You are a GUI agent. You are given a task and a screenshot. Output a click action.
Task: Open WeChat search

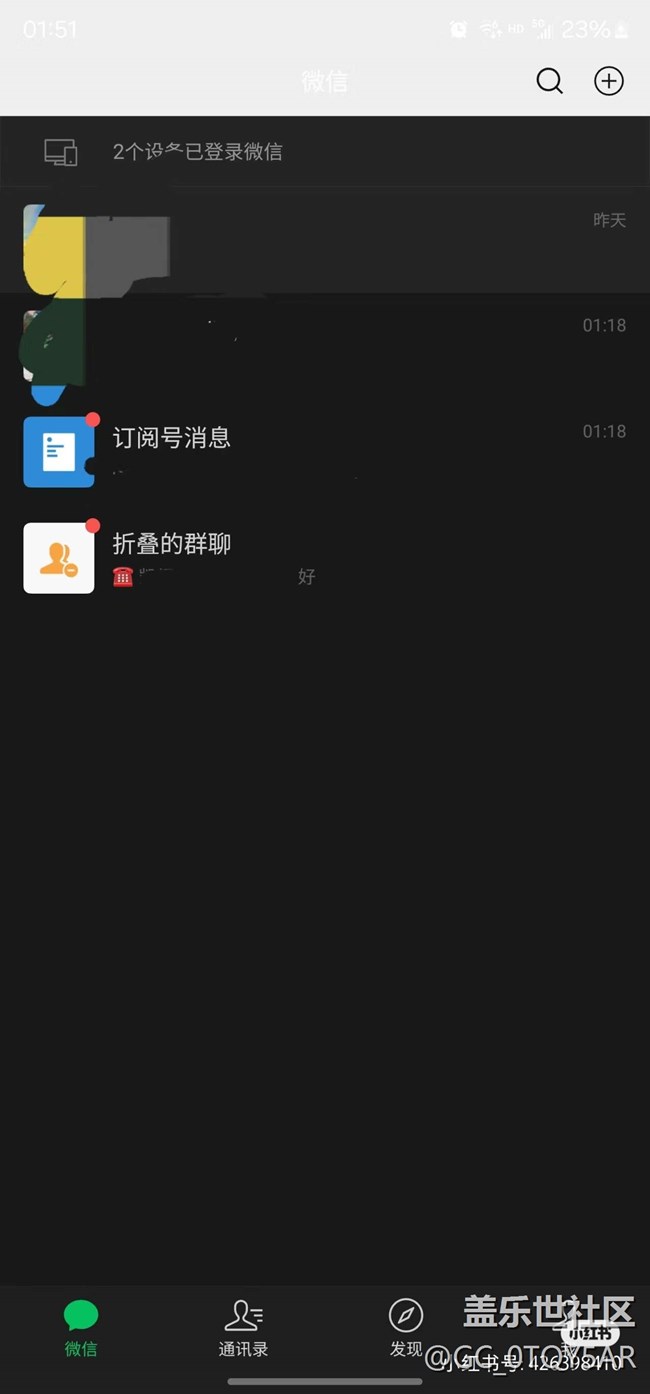(x=549, y=81)
